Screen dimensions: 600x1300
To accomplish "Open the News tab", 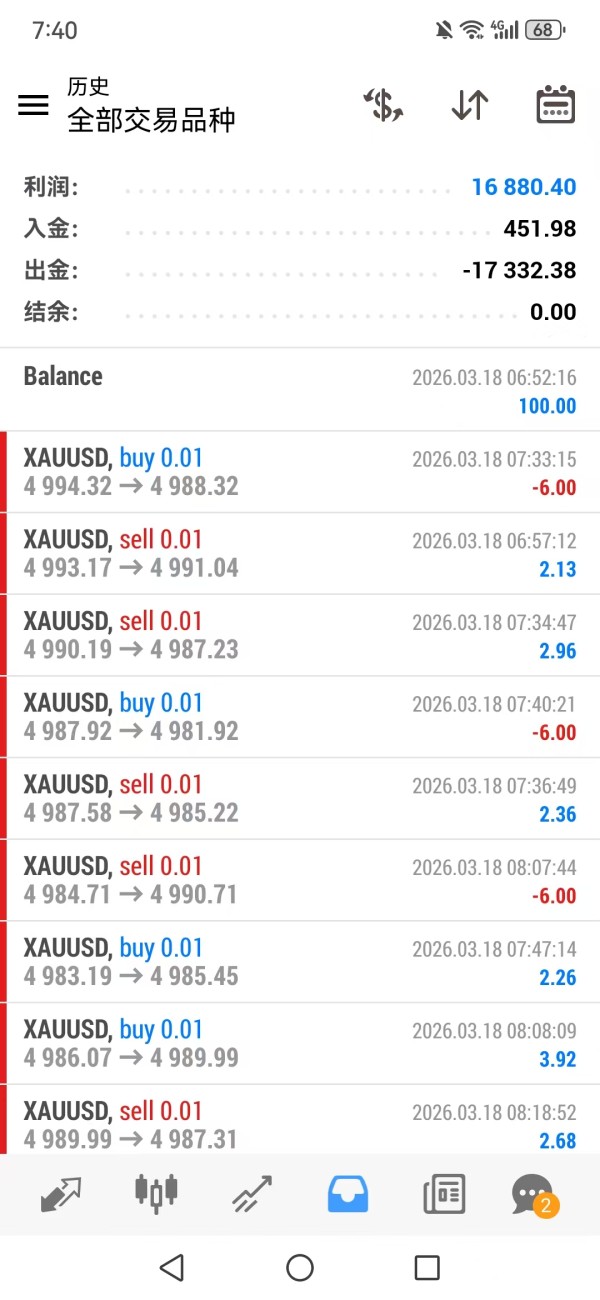I will tap(444, 1193).
